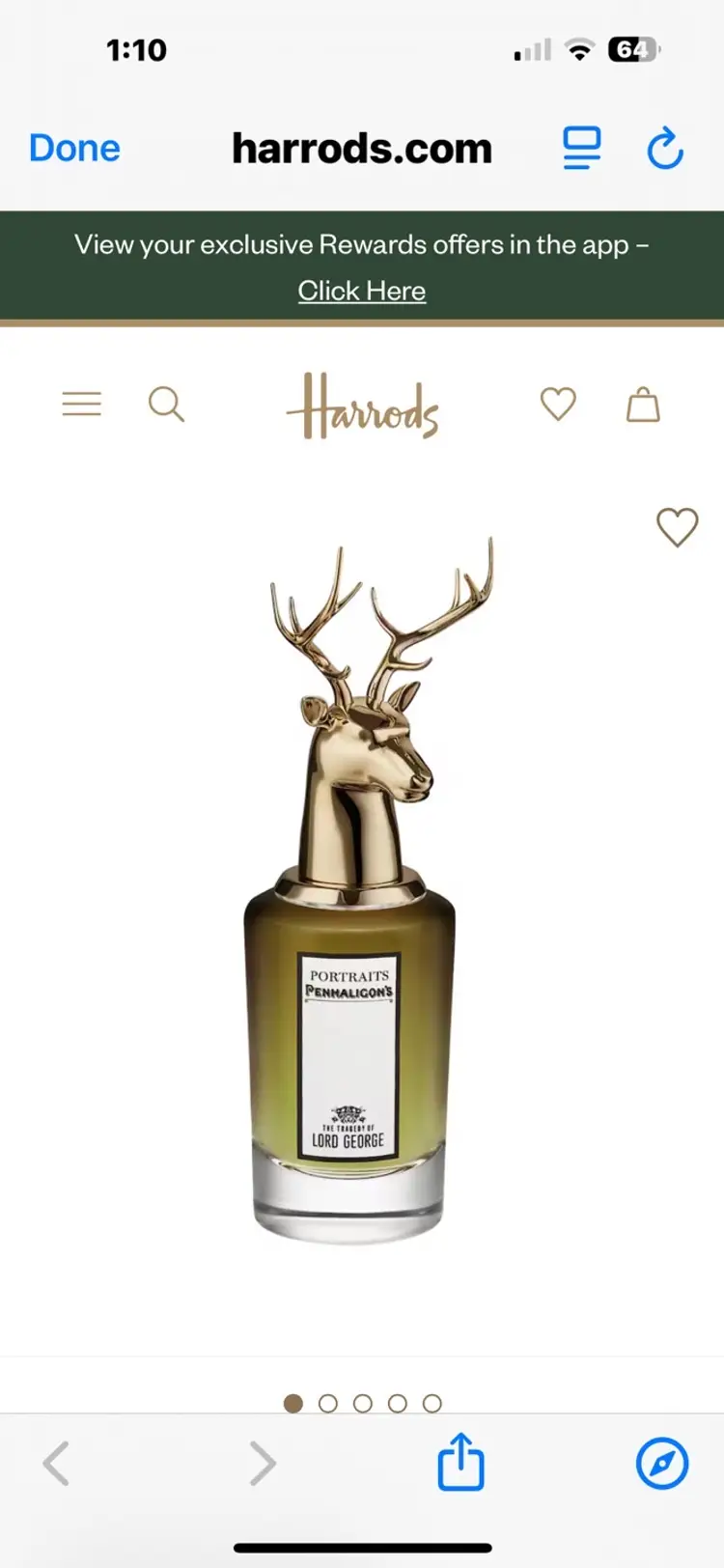Open the reader view icon
This screenshot has width=724, height=1568.
coord(581,149)
